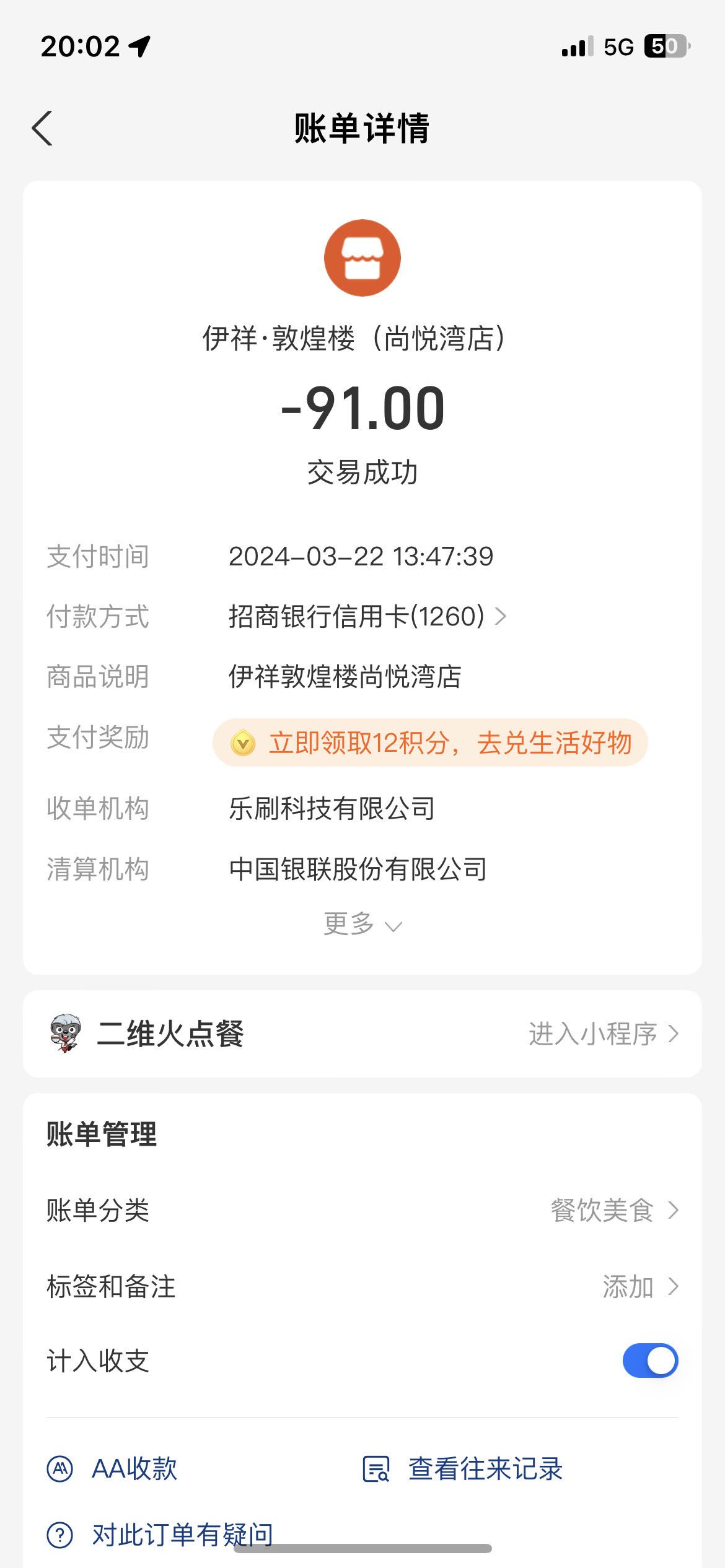Start an AA收款 split request

coord(112,1468)
